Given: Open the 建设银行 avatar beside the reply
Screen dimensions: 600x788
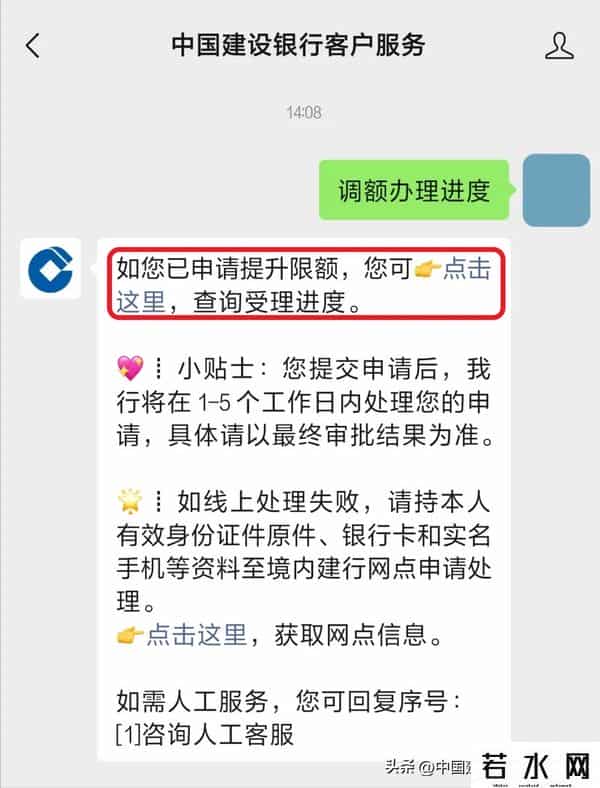Looking at the screenshot, I should tap(50, 268).
